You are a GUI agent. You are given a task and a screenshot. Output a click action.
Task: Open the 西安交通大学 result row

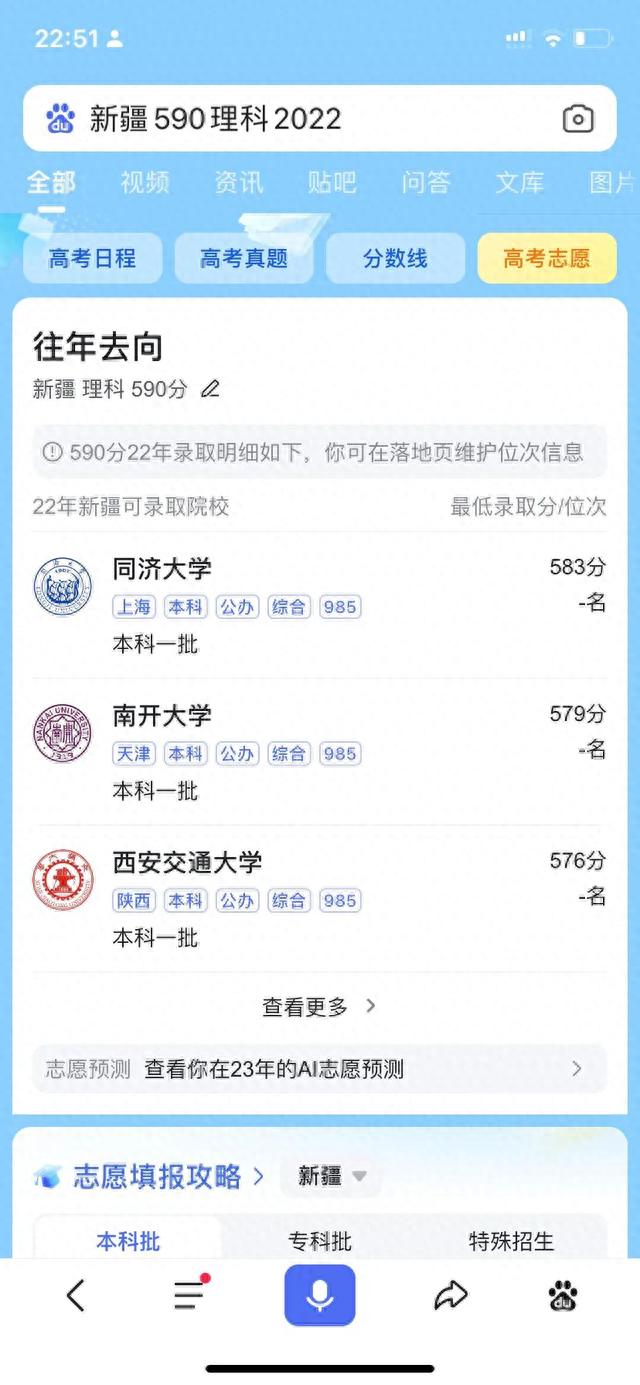point(320,899)
